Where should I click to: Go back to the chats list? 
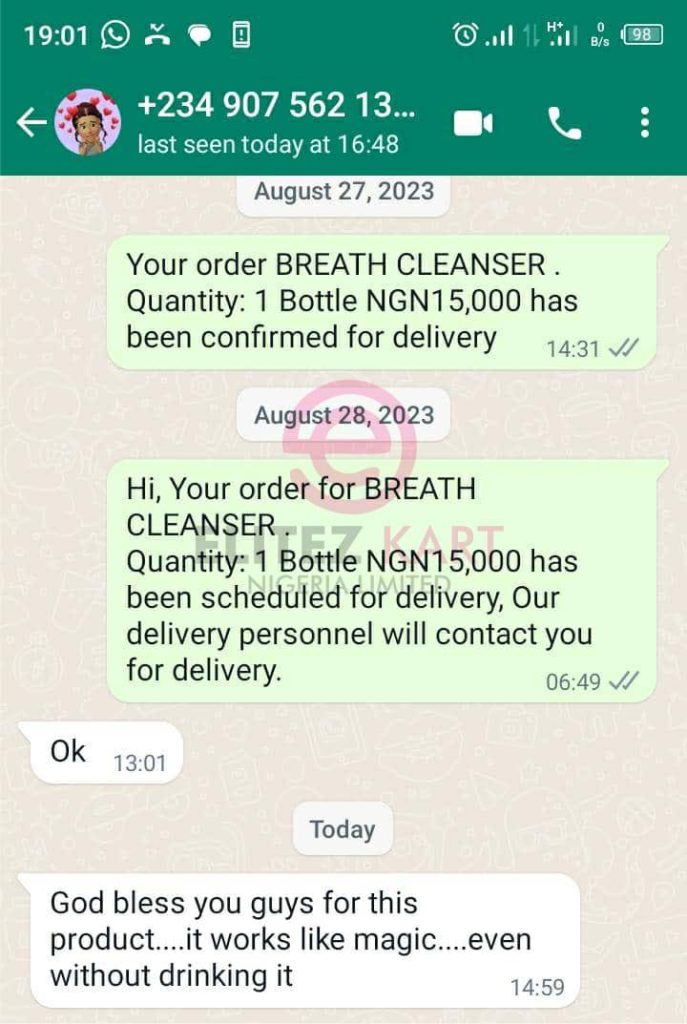[x=30, y=123]
